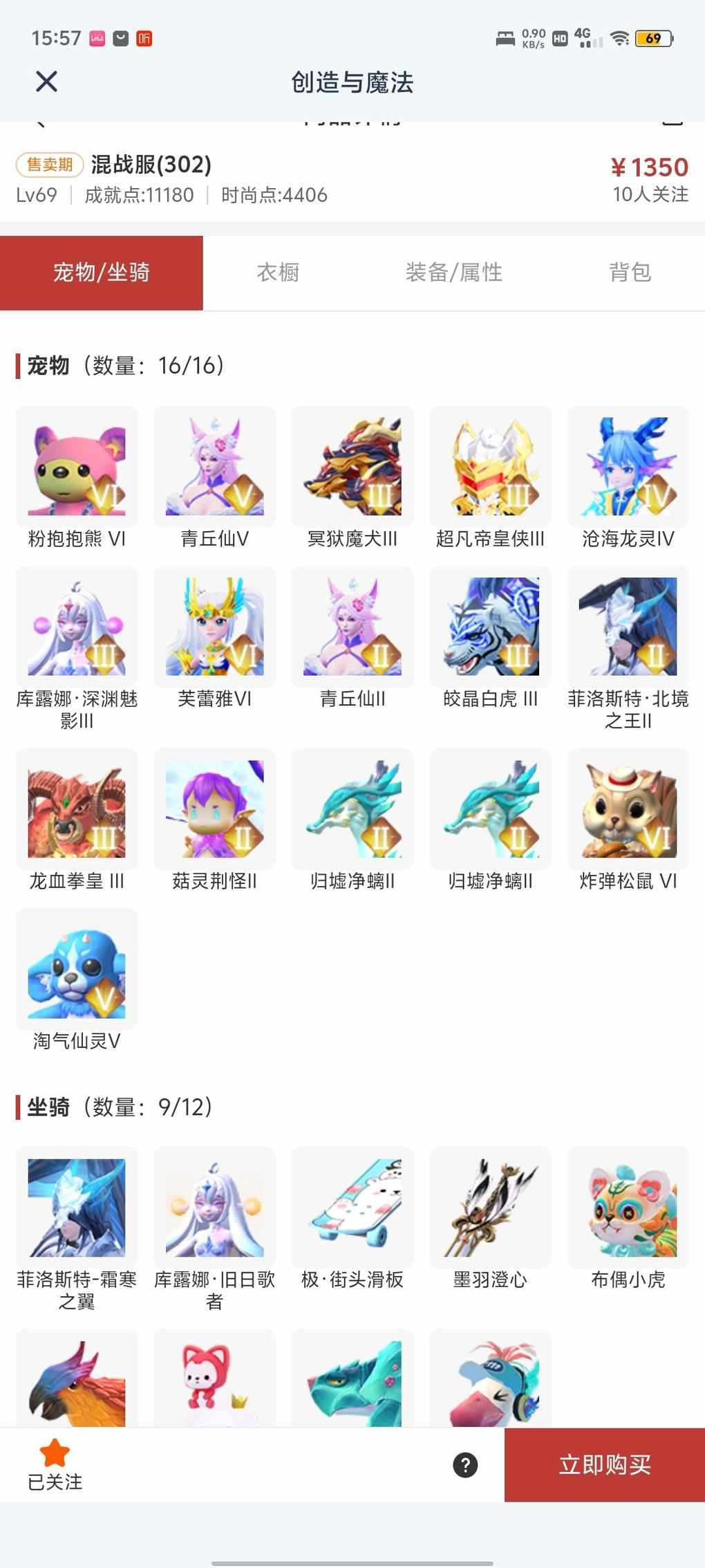Check the 超凡帝皇侠III pet details
This screenshot has height=1568, width=705.
[490, 467]
